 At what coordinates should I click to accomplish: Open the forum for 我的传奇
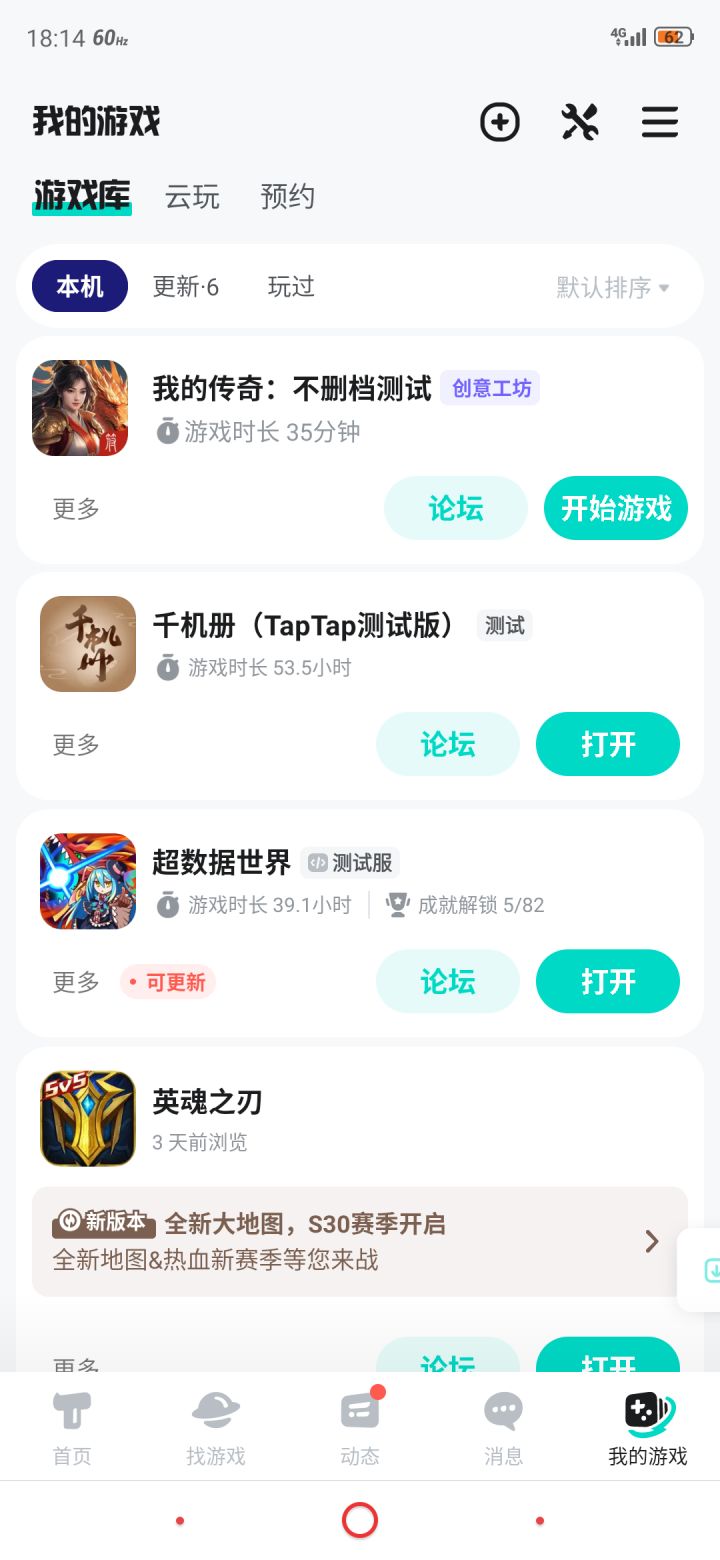pos(456,508)
